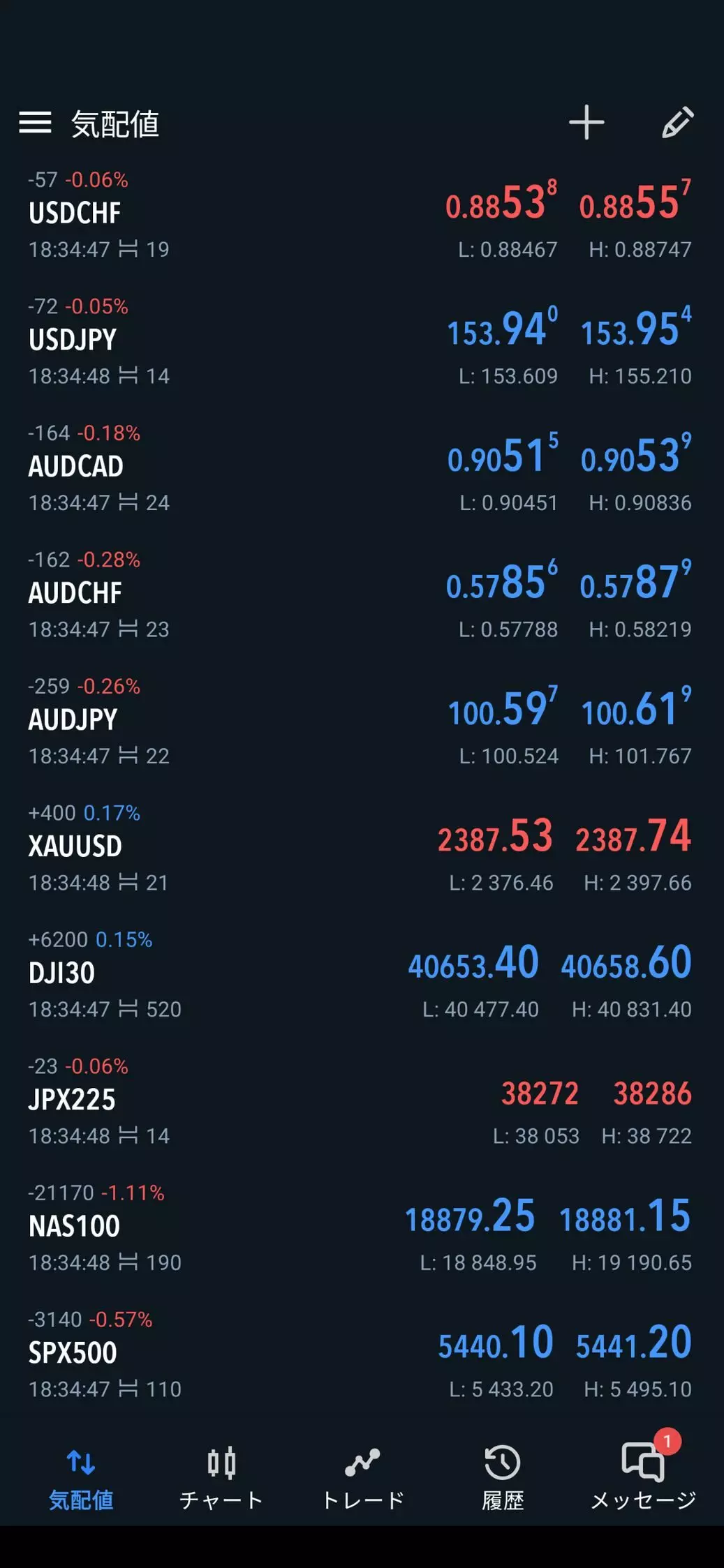Edit the quotes list with pencil icon
Image resolution: width=724 pixels, height=1568 pixels.
point(677,123)
